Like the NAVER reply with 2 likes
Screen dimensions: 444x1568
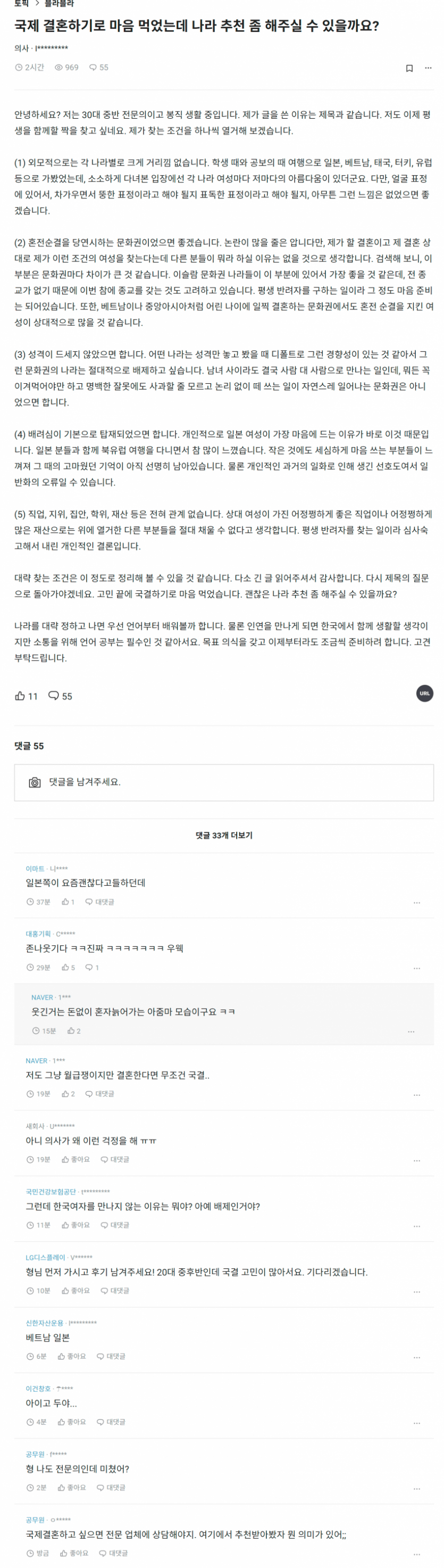click(73, 1030)
